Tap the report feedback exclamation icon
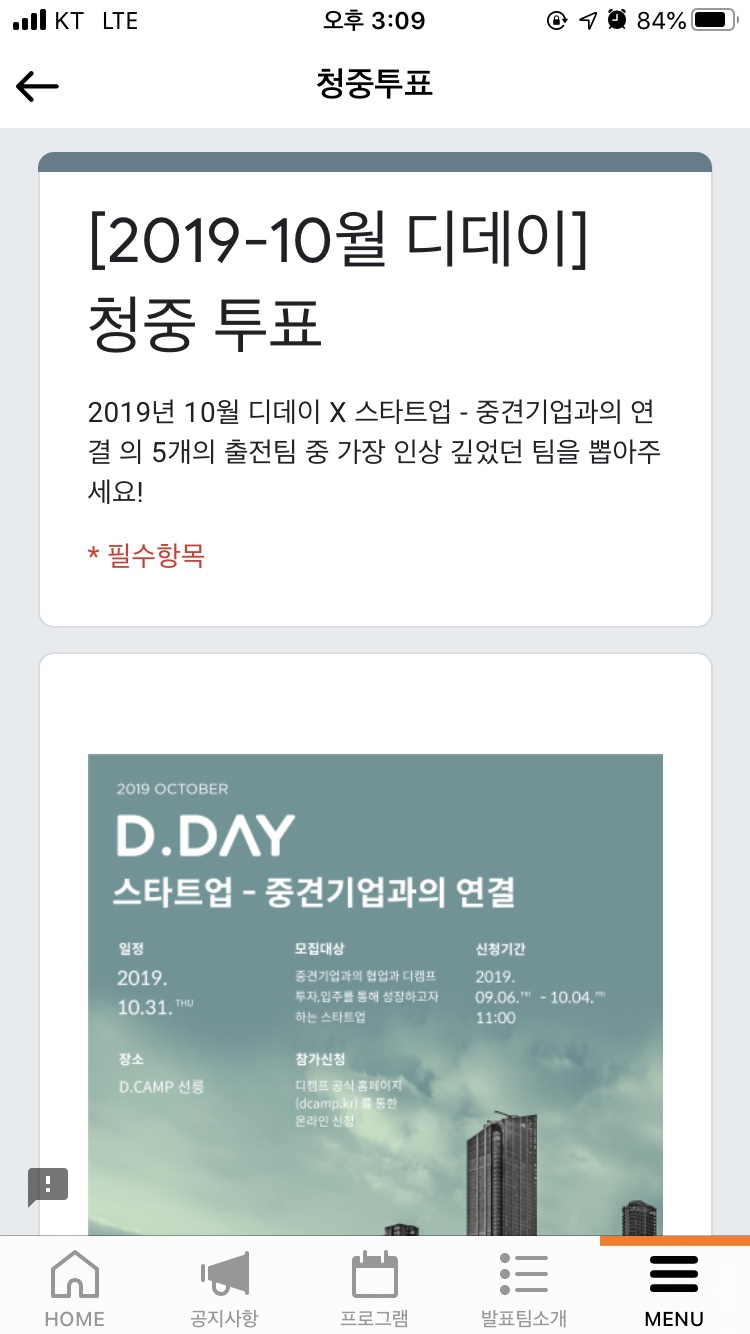 click(x=48, y=1187)
